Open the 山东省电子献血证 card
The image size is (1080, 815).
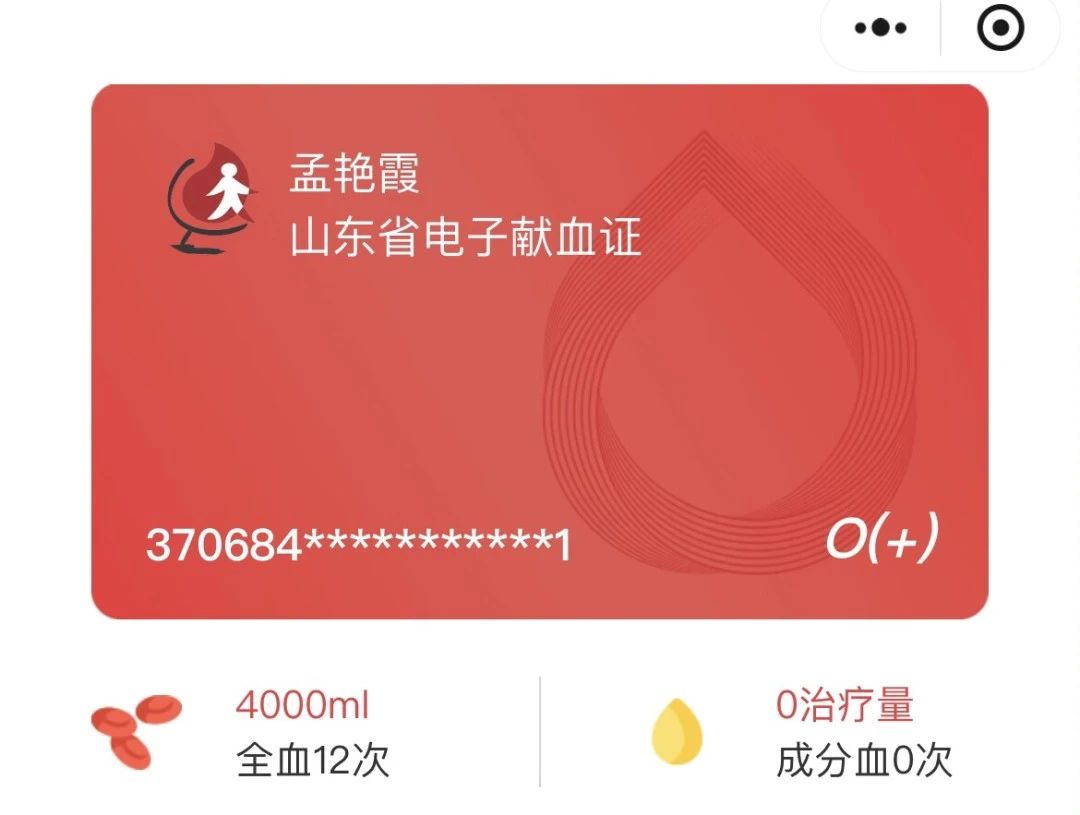[540, 350]
